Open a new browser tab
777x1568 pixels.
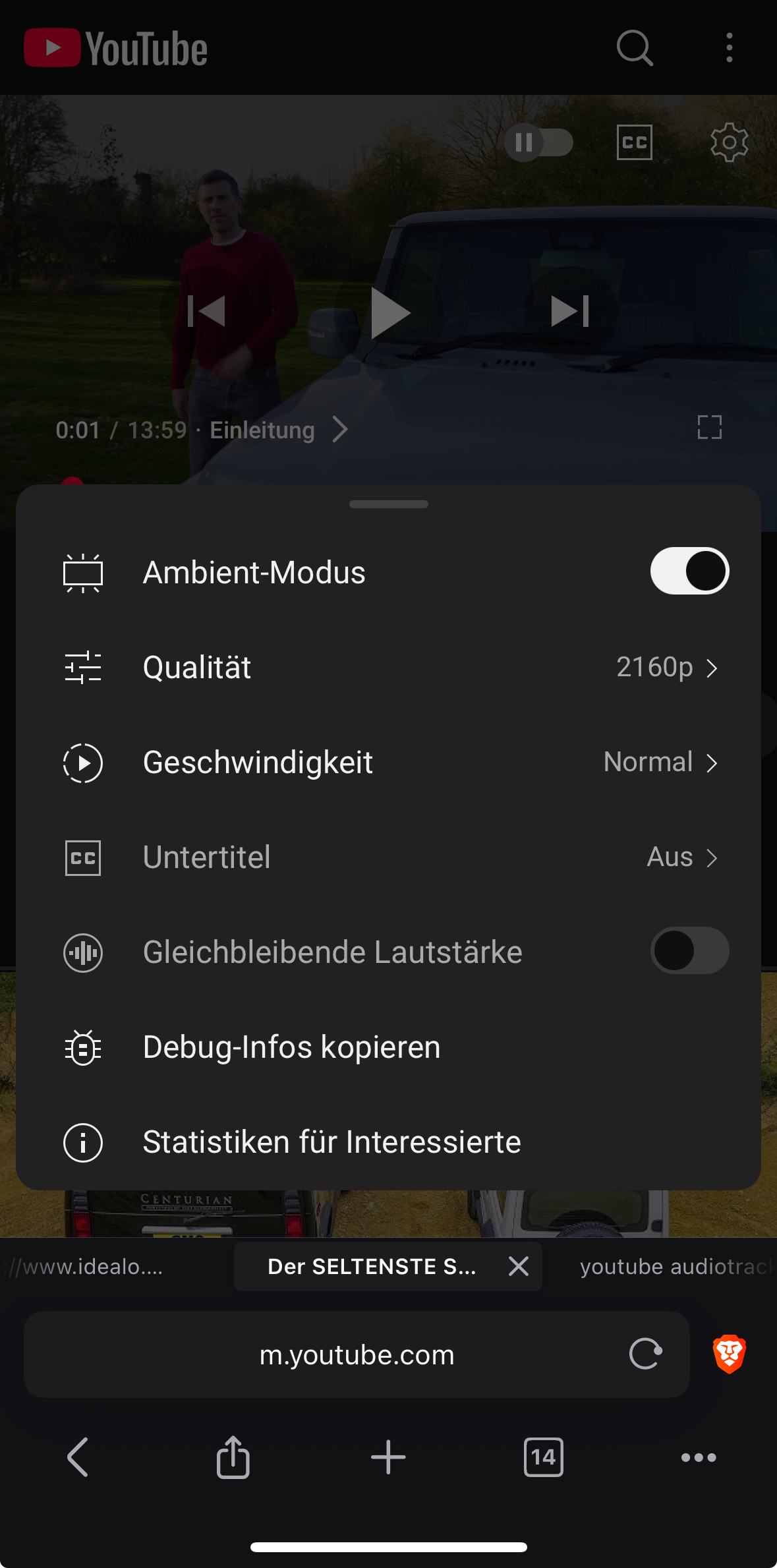388,1457
